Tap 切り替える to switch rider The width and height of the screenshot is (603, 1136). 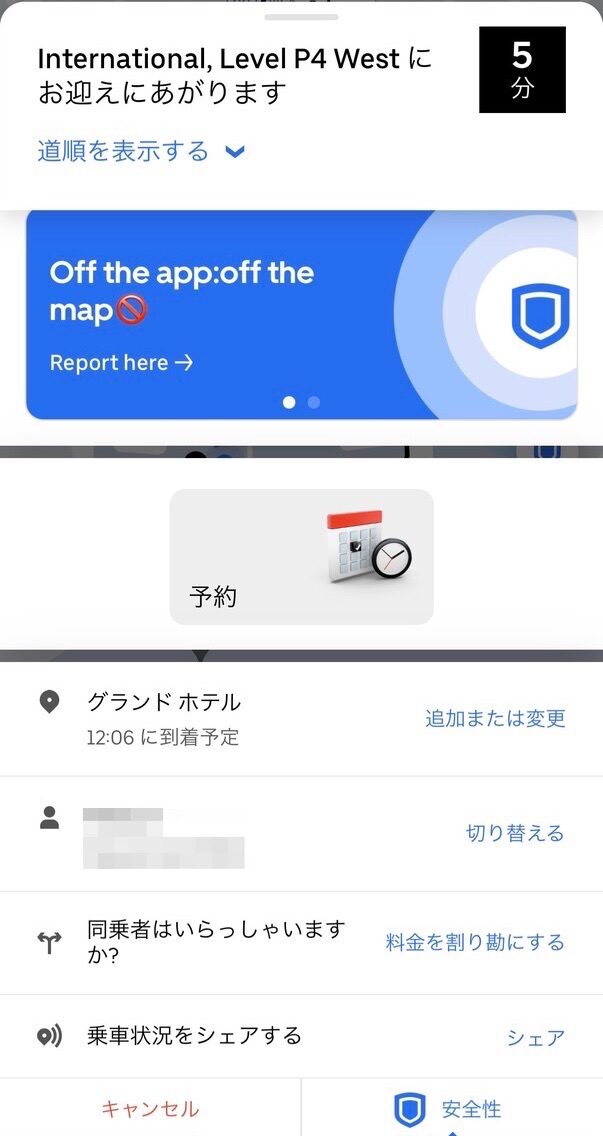514,833
